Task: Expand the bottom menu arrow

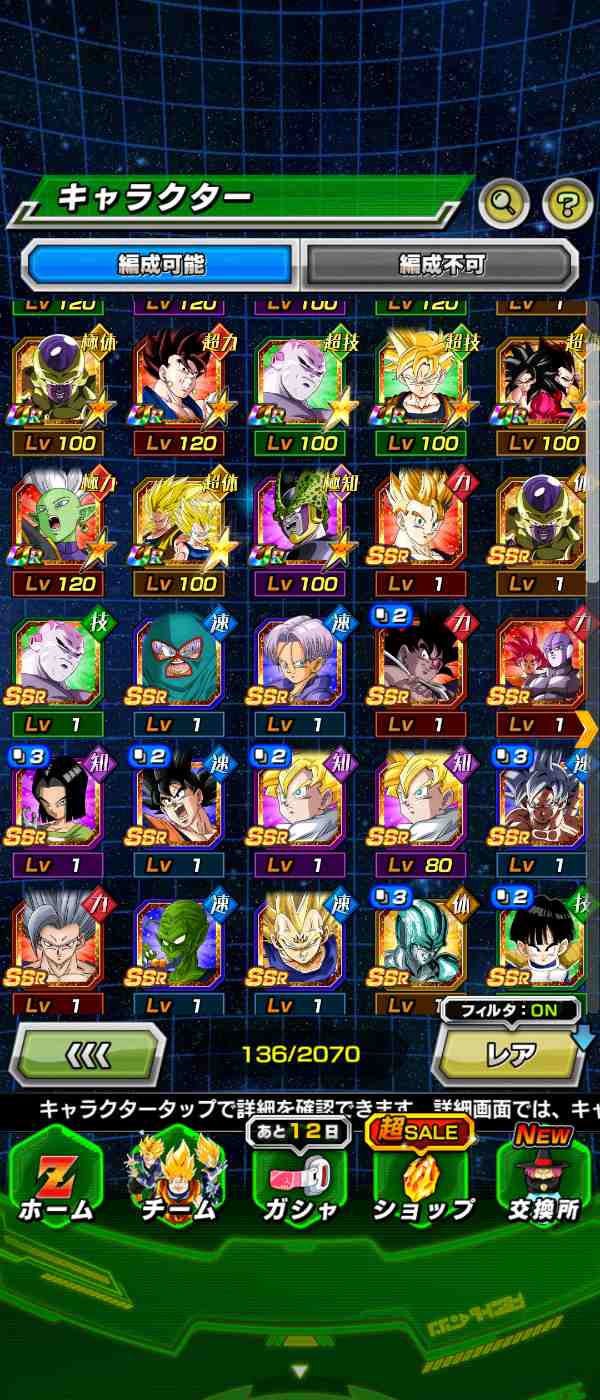Action: 299,1371
